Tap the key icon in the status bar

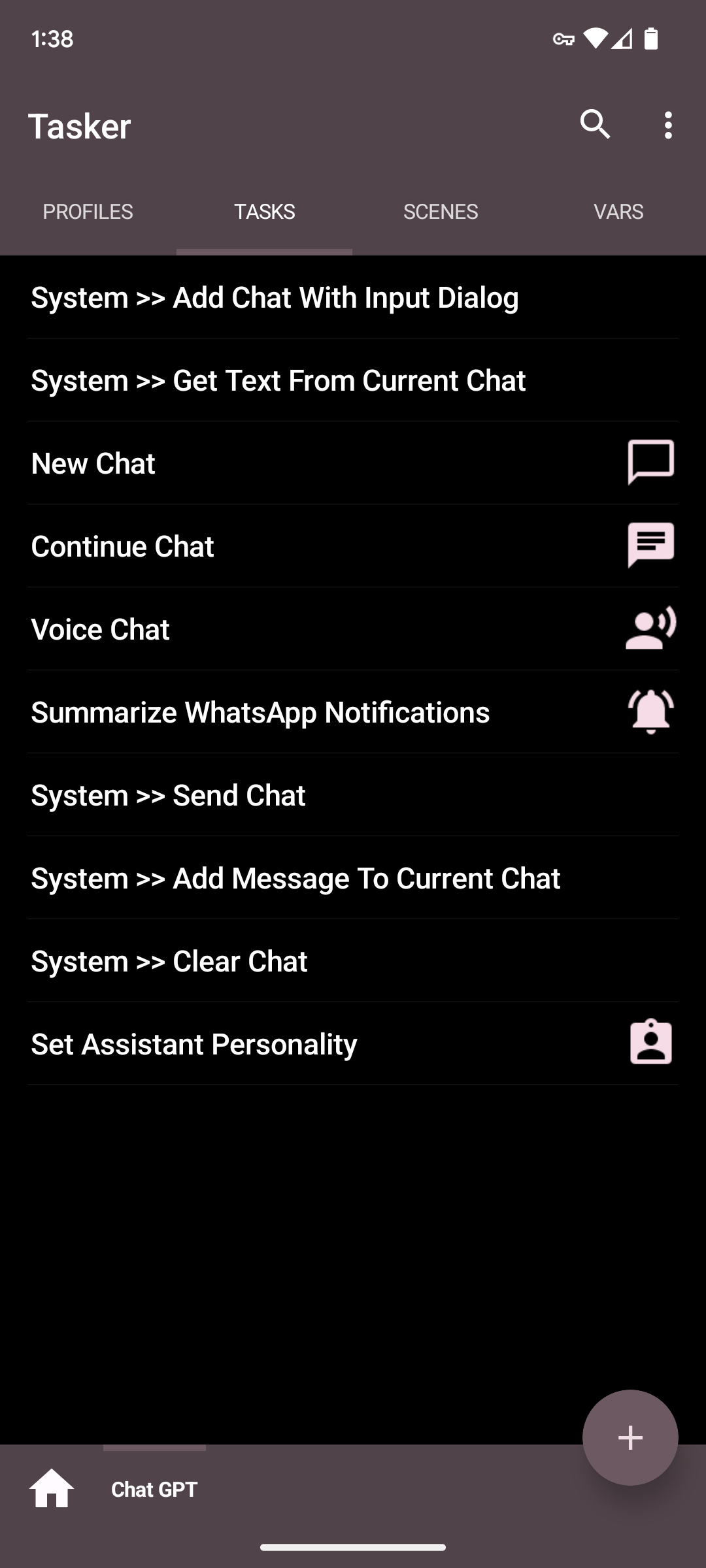pos(563,39)
